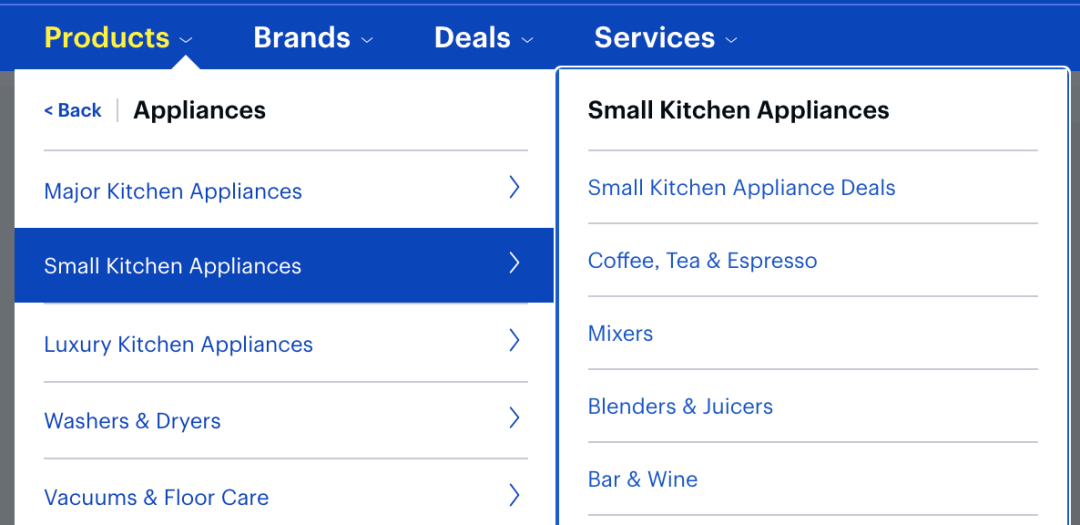Expand the Brands menu
1080x525 pixels.
click(x=312, y=38)
